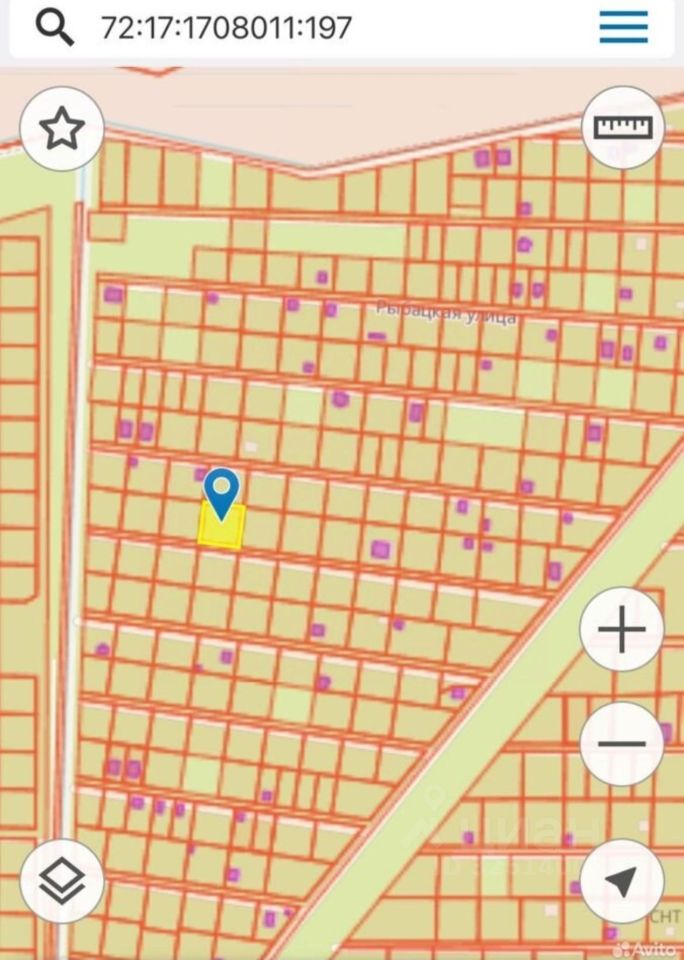
Task: Select the highlighted yellow parcel marker
Action: coord(222,525)
